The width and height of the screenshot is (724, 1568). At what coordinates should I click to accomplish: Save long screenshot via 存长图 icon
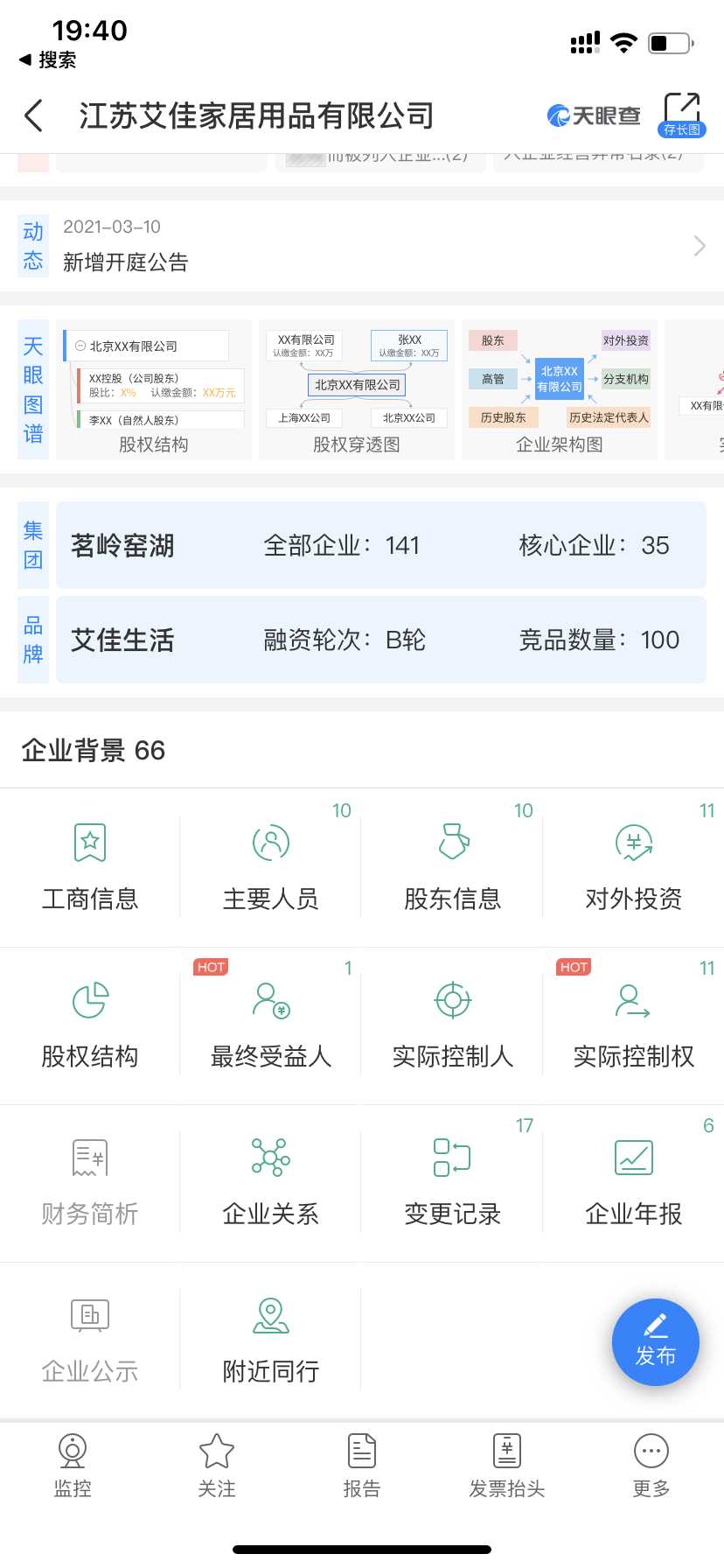pyautogui.click(x=681, y=115)
